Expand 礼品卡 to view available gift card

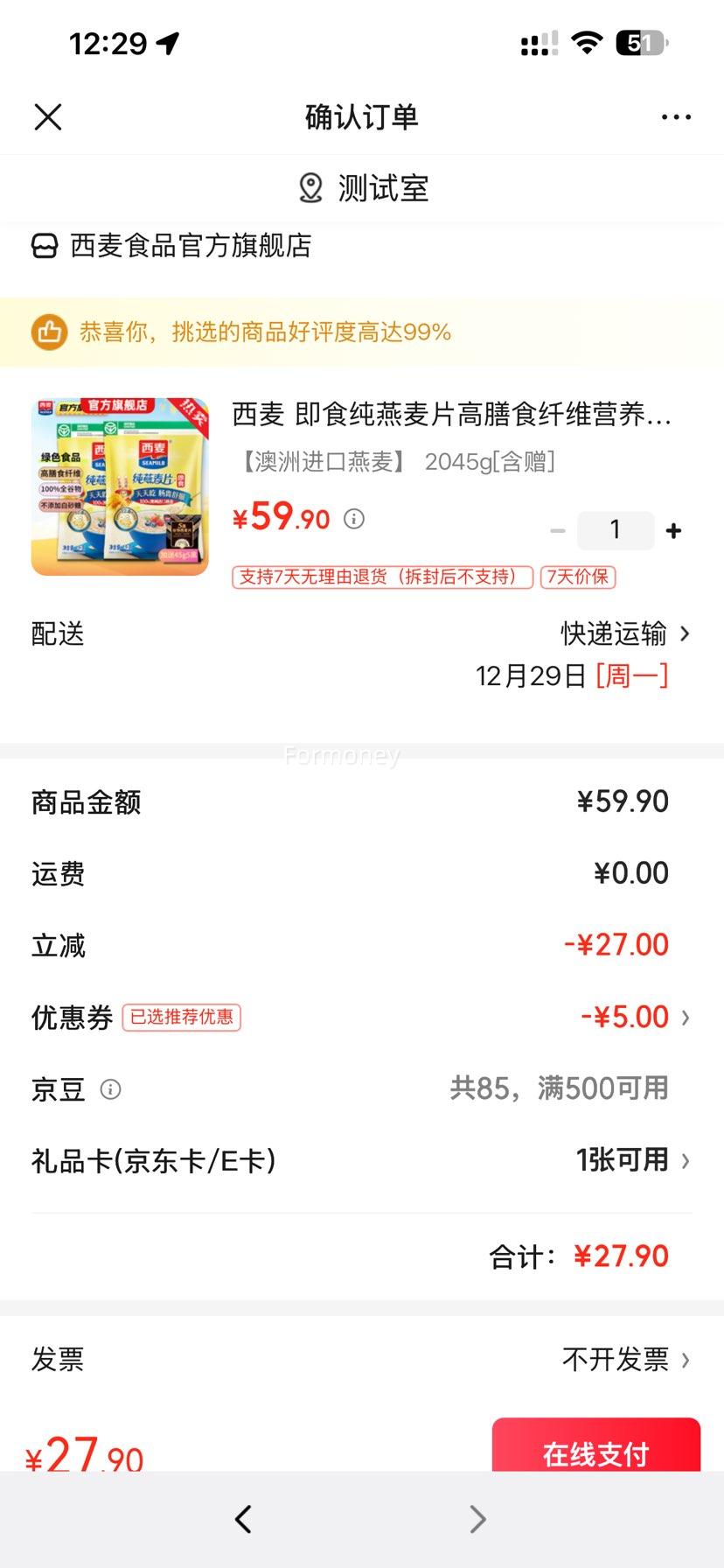tap(690, 1160)
